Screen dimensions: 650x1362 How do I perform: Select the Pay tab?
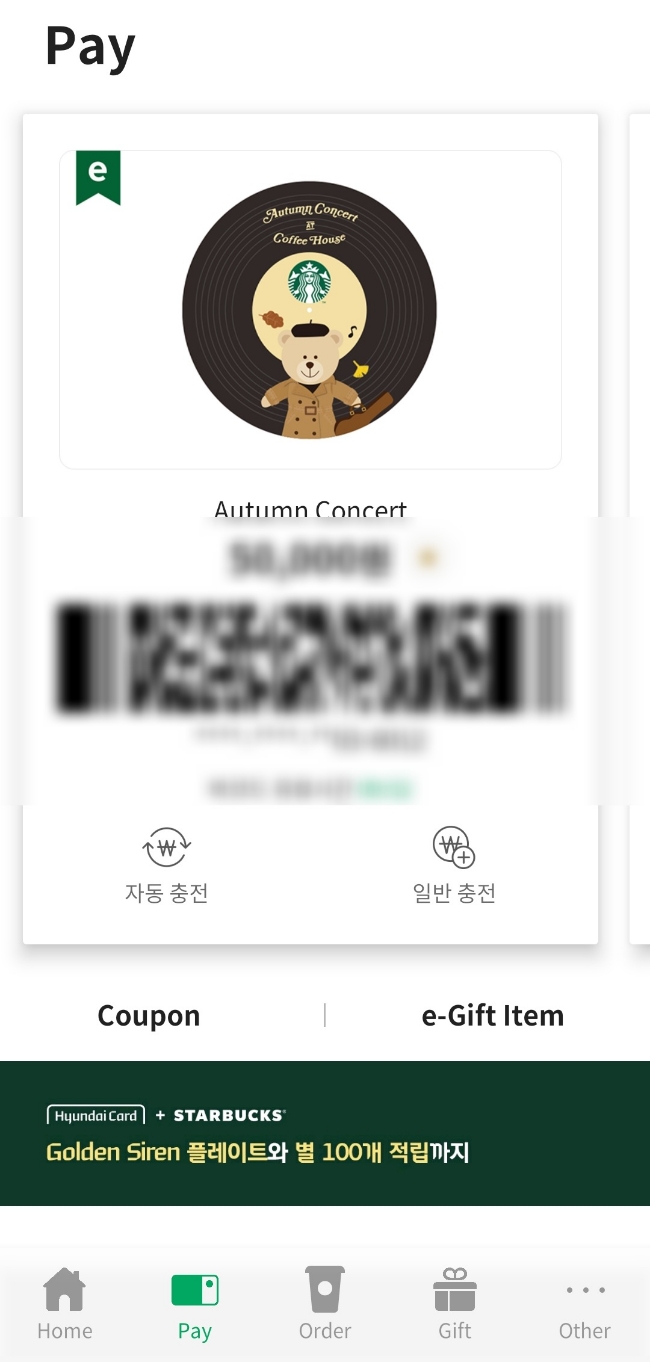coord(195,1303)
